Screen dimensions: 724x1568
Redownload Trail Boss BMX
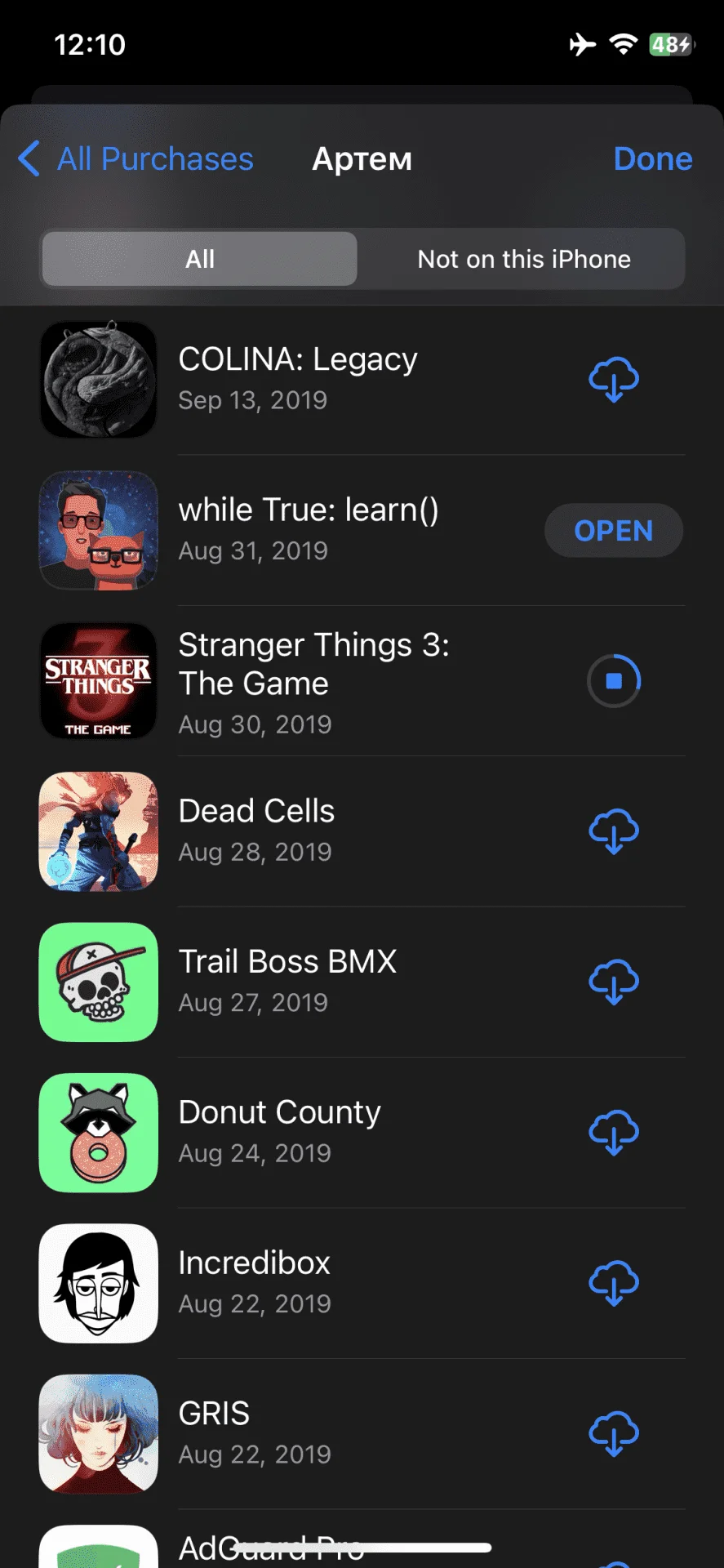(614, 982)
